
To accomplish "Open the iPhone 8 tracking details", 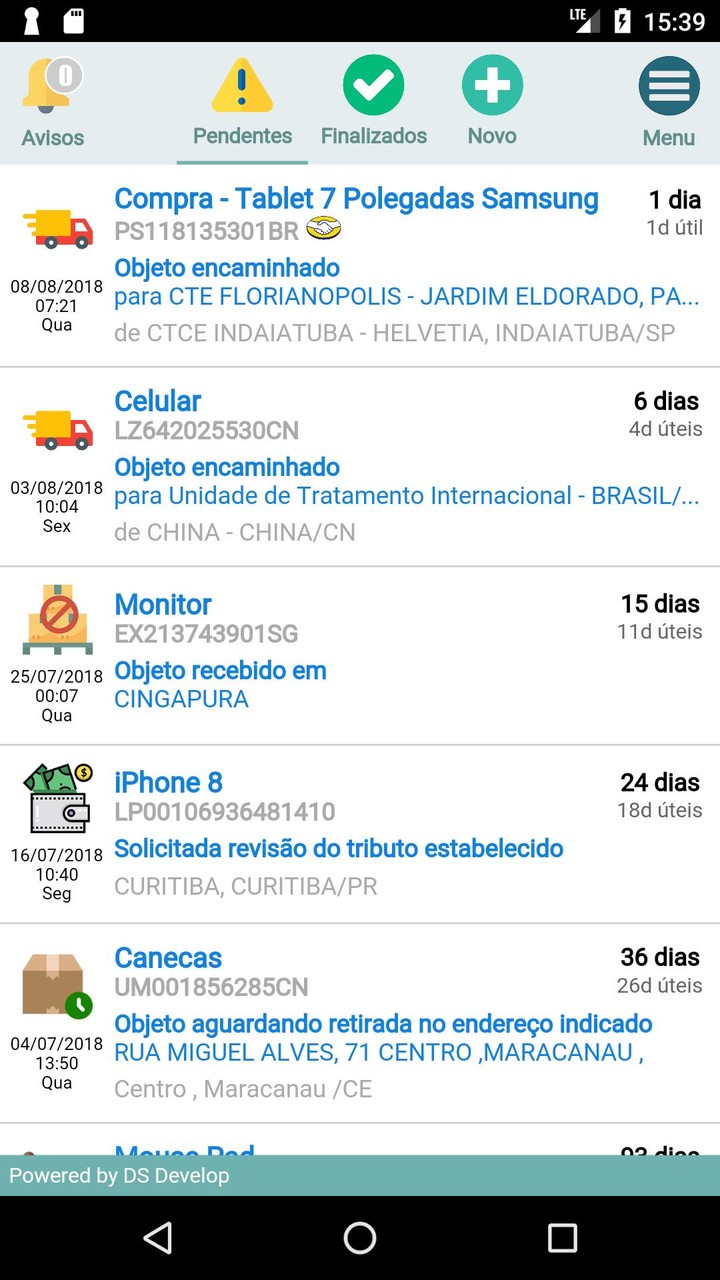I will pos(168,781).
